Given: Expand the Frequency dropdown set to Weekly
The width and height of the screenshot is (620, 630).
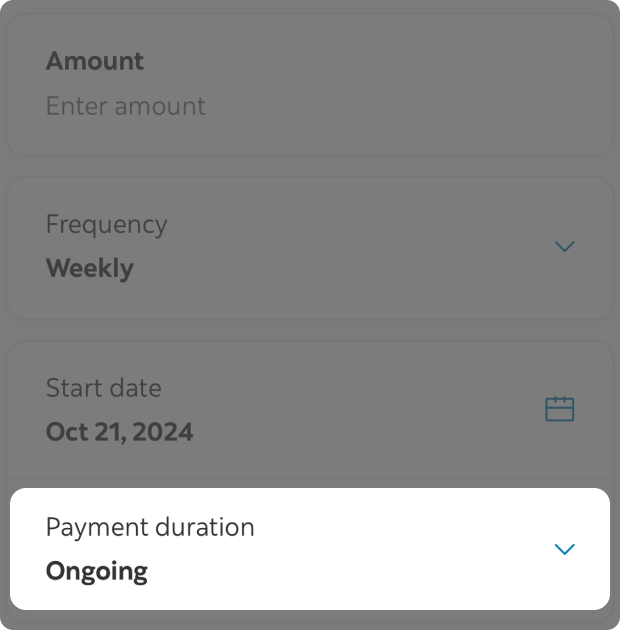Looking at the screenshot, I should coord(564,246).
